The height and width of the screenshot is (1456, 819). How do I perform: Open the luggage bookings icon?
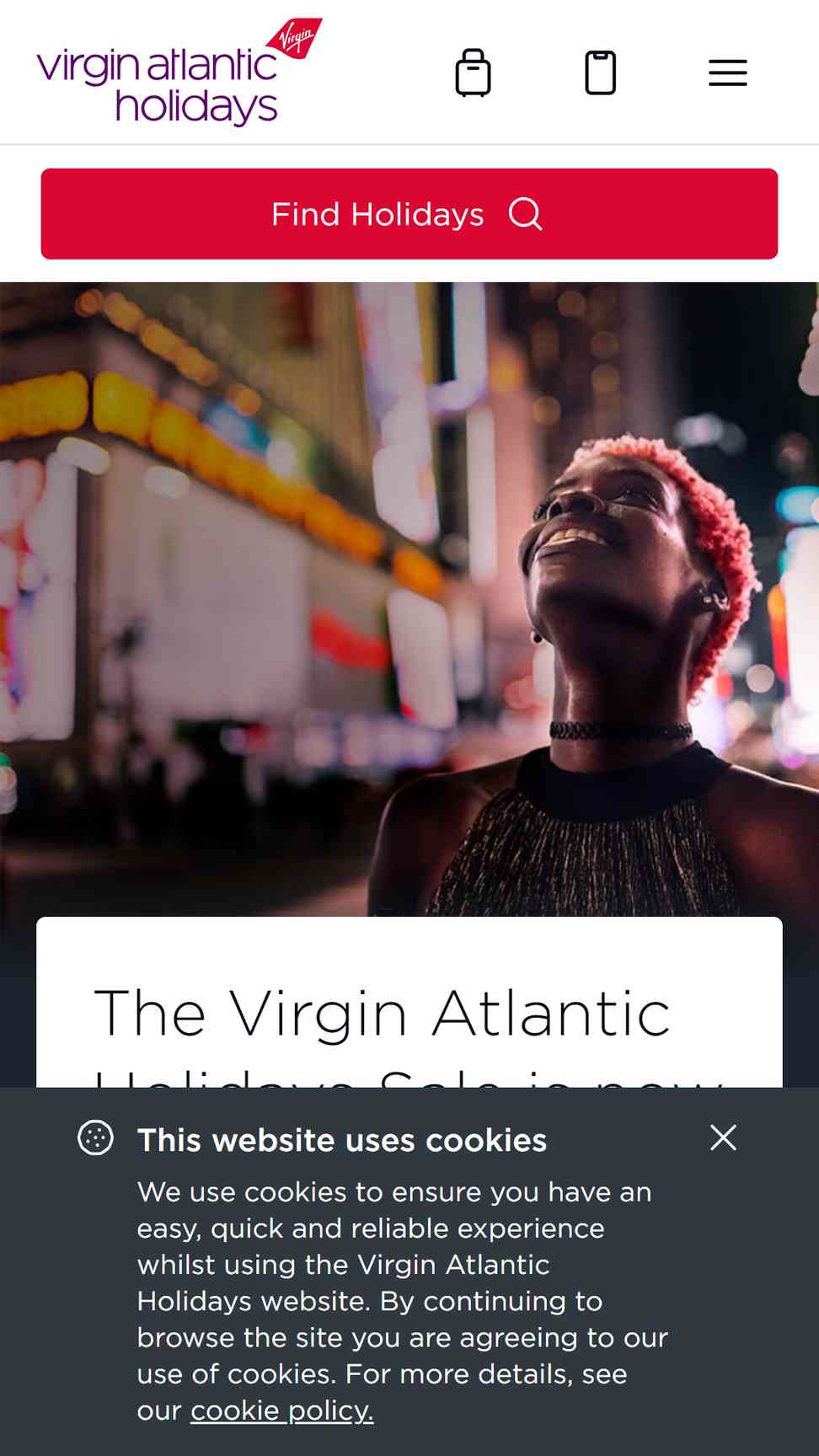coord(473,72)
